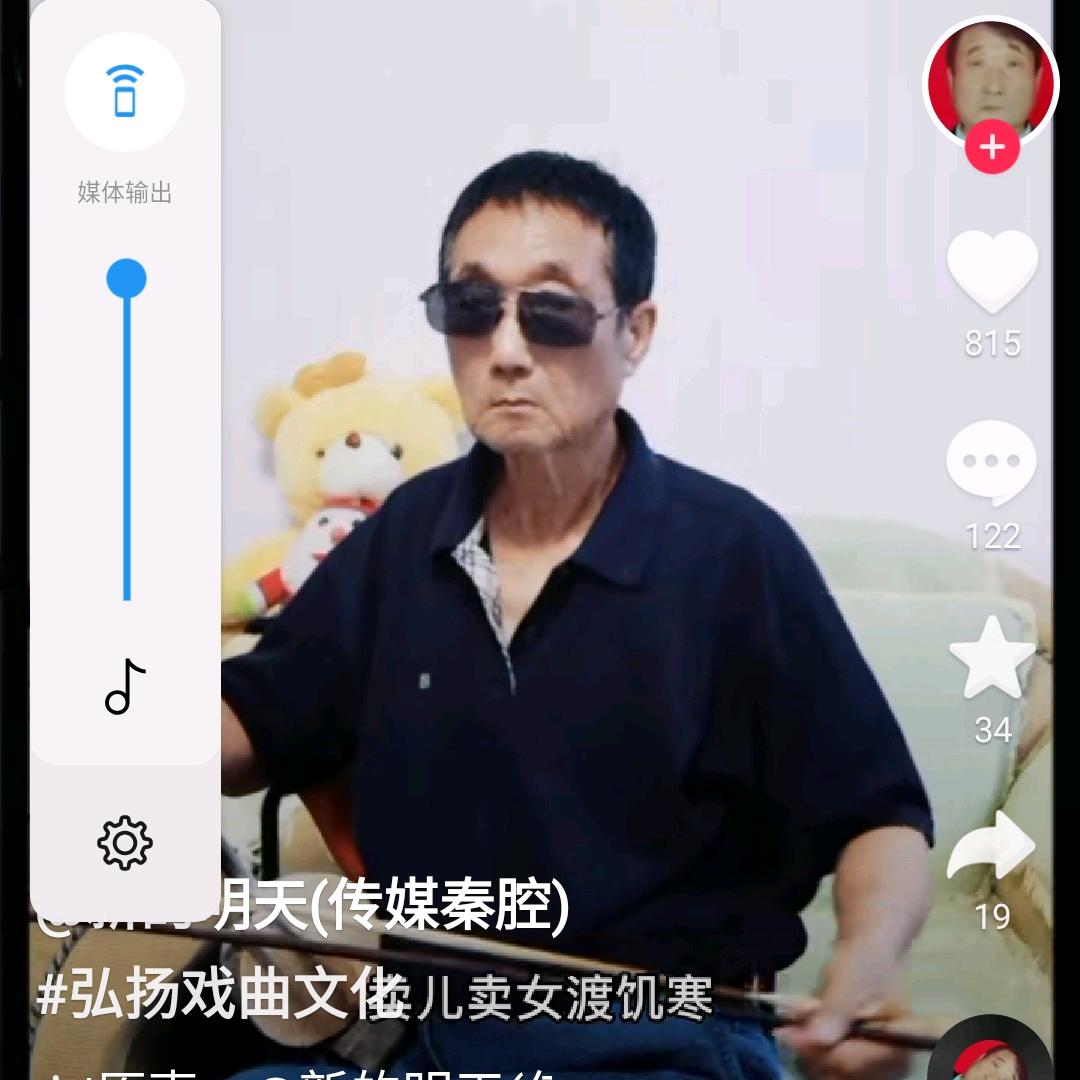The image size is (1080, 1080).
Task: Mute media volume via the music note icon
Action: coord(125,688)
